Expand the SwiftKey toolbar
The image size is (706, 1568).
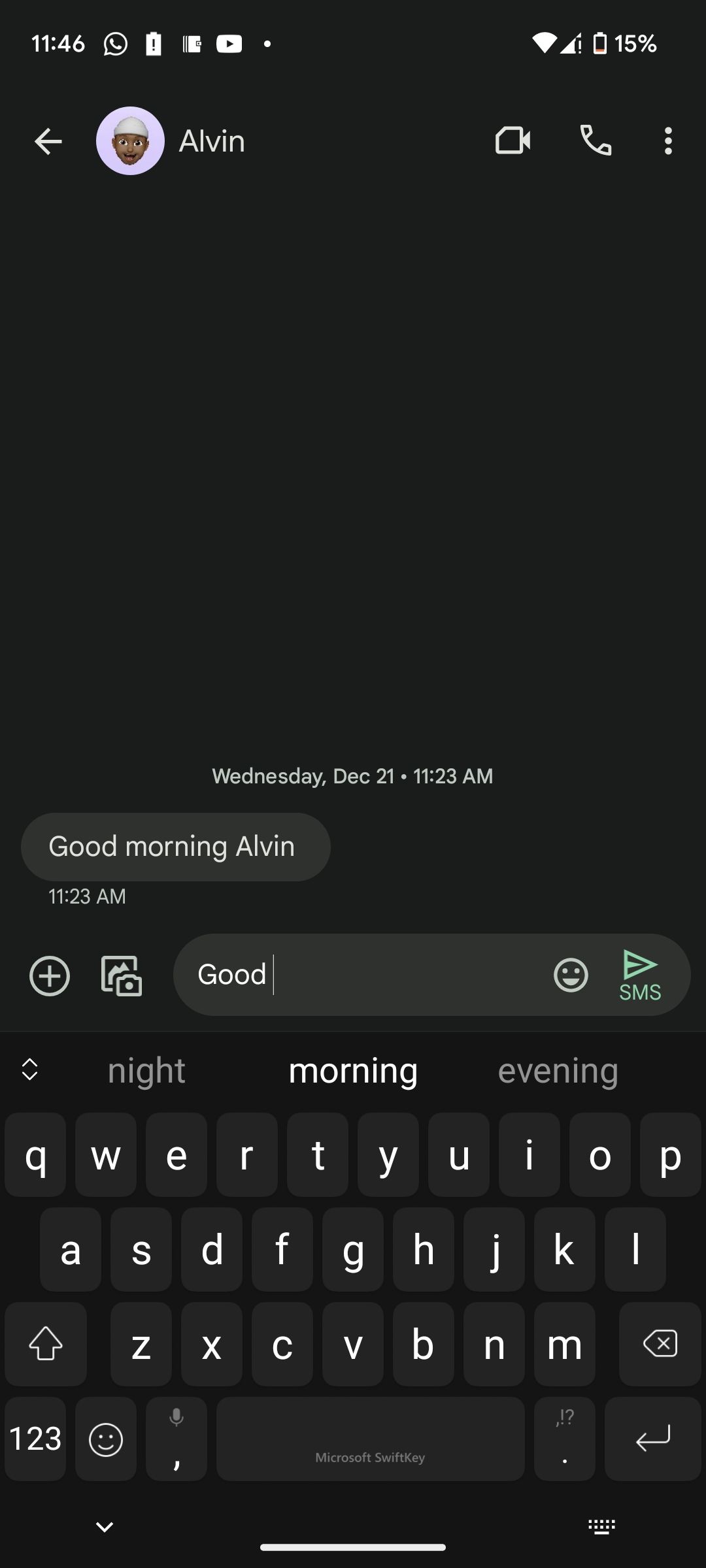tap(30, 1070)
